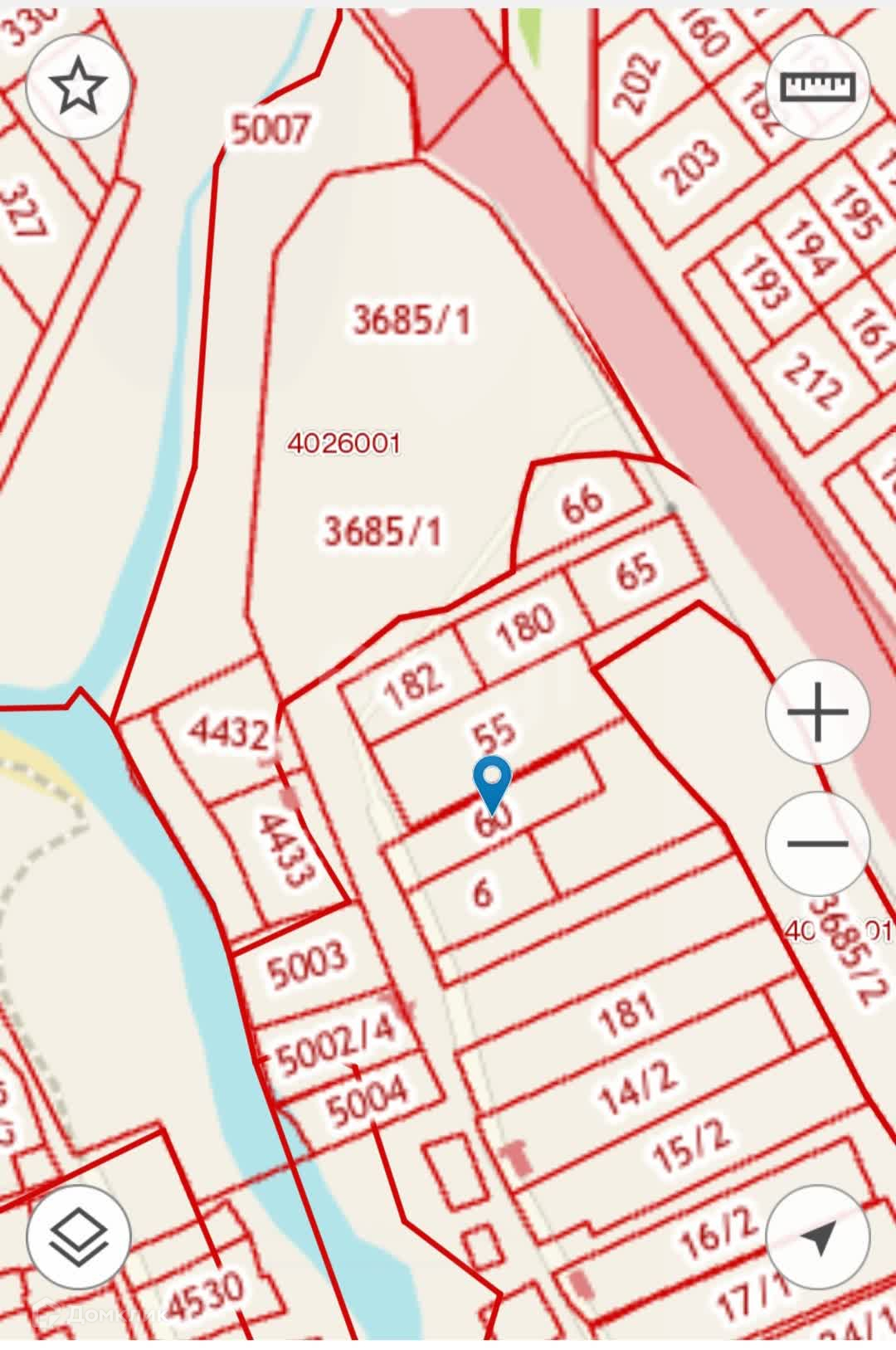Zoom in with the plus button
This screenshot has width=896, height=1350.
[817, 711]
